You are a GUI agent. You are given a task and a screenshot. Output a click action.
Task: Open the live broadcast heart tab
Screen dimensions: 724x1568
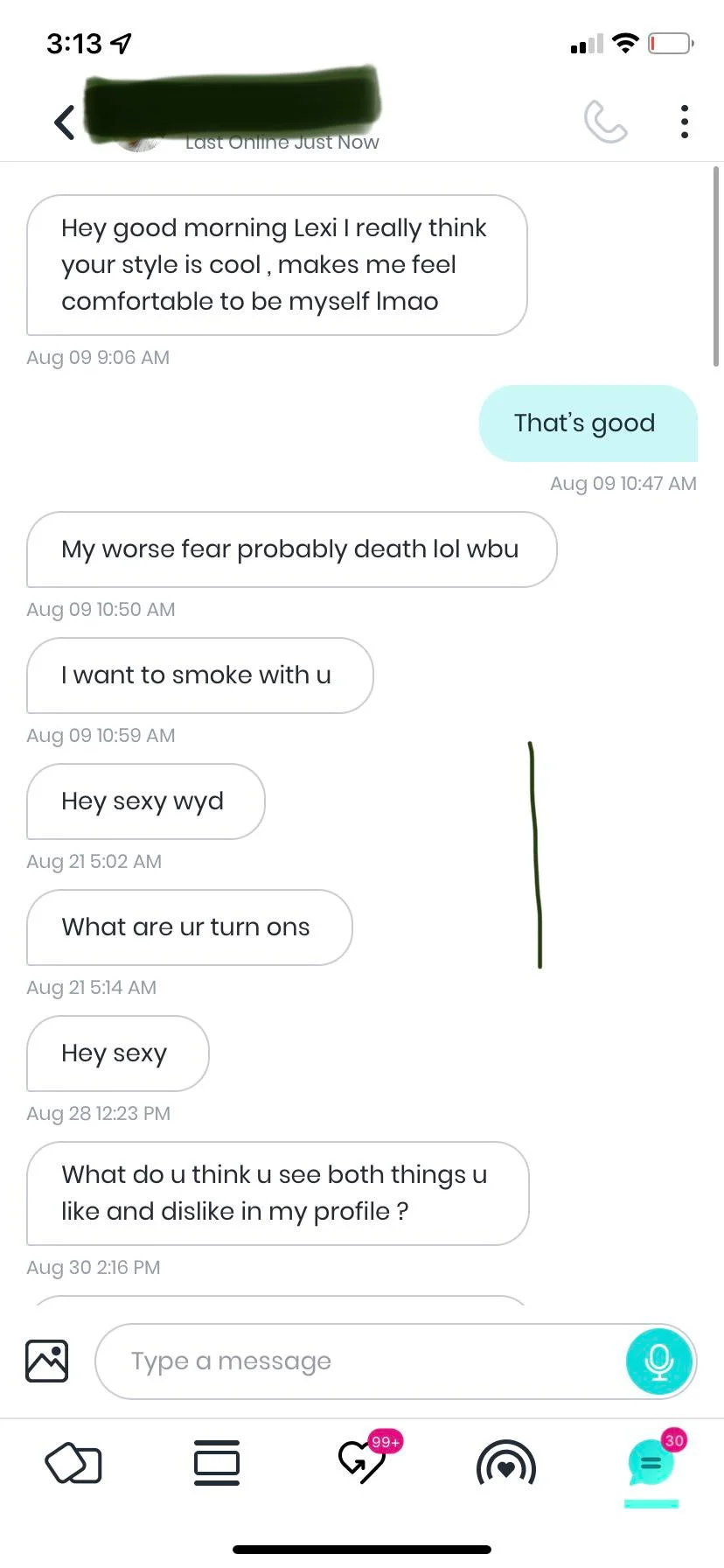[x=506, y=1463]
